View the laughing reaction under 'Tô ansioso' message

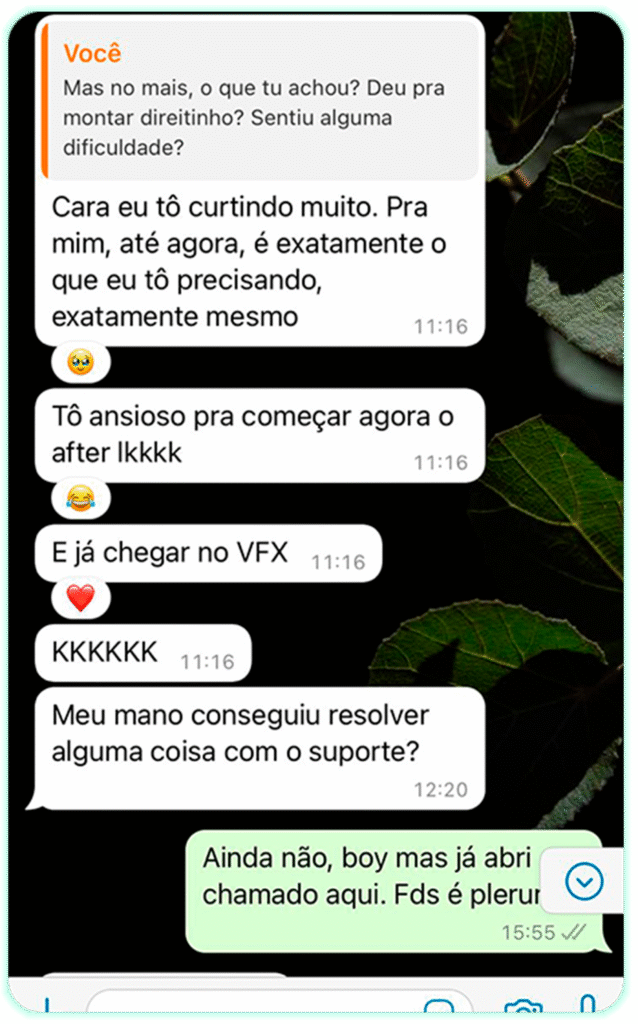(80, 497)
